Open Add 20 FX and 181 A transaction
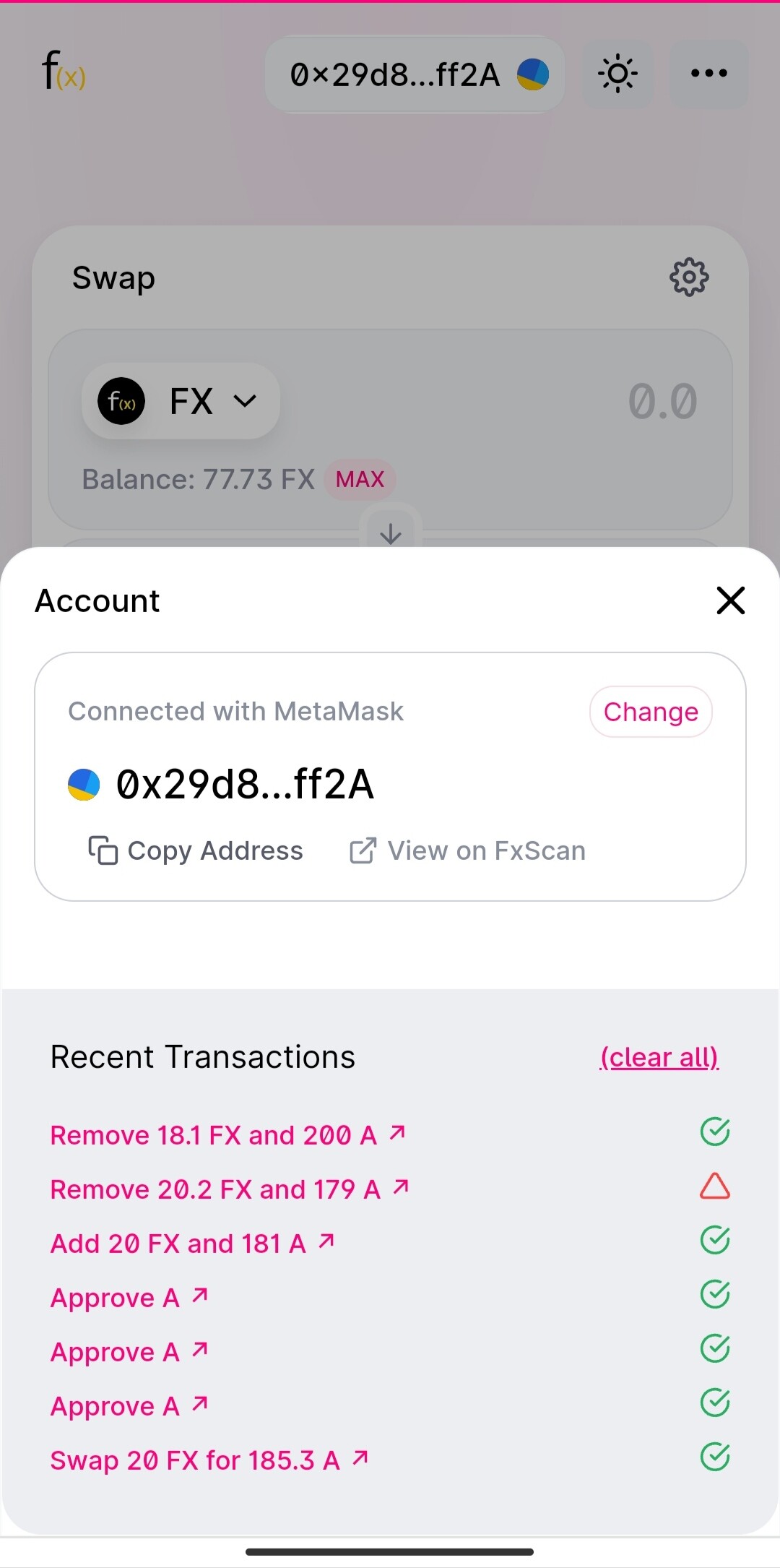The image size is (780, 1568). [192, 1244]
